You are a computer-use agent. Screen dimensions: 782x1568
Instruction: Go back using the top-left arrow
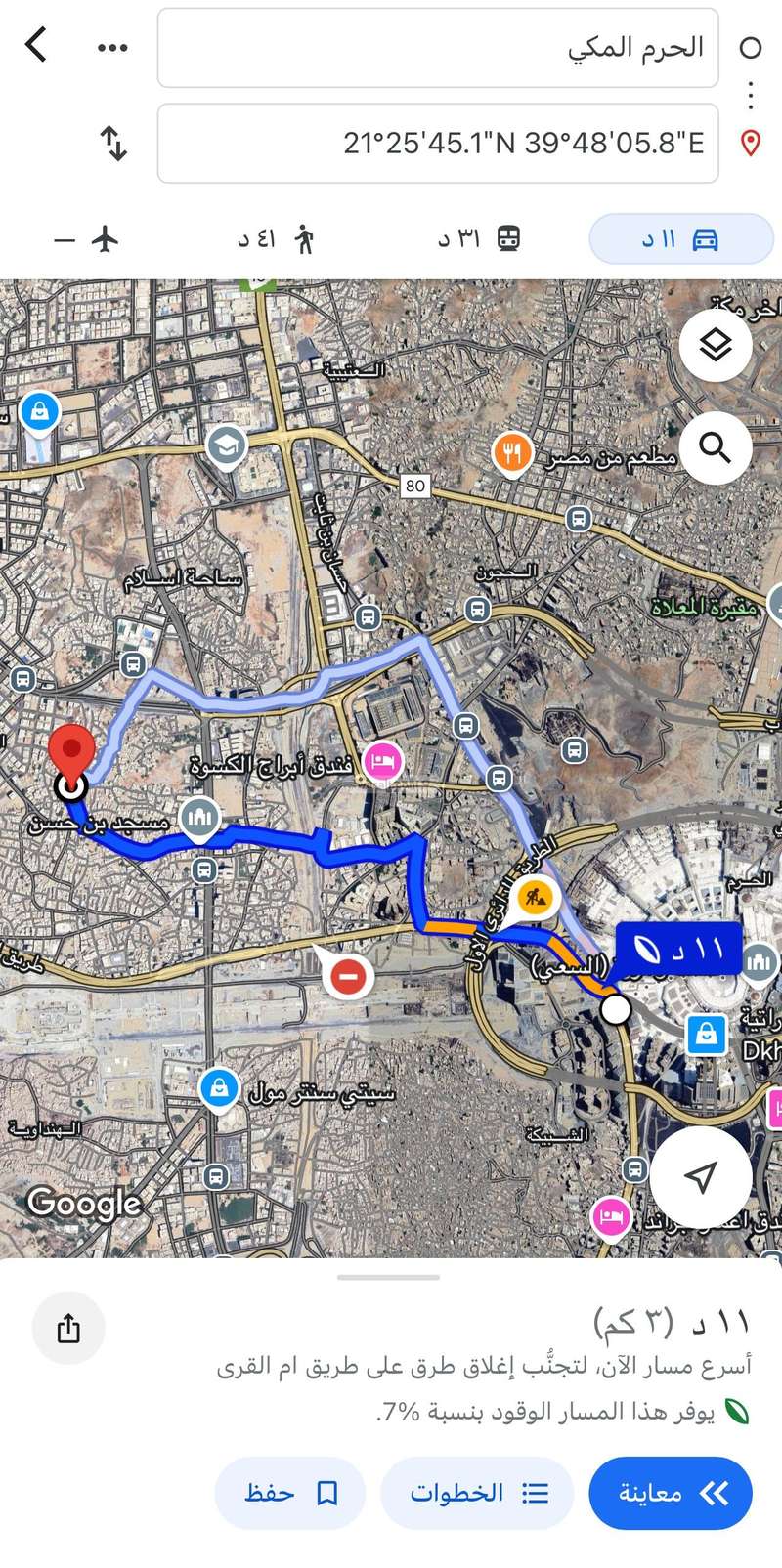[x=36, y=45]
